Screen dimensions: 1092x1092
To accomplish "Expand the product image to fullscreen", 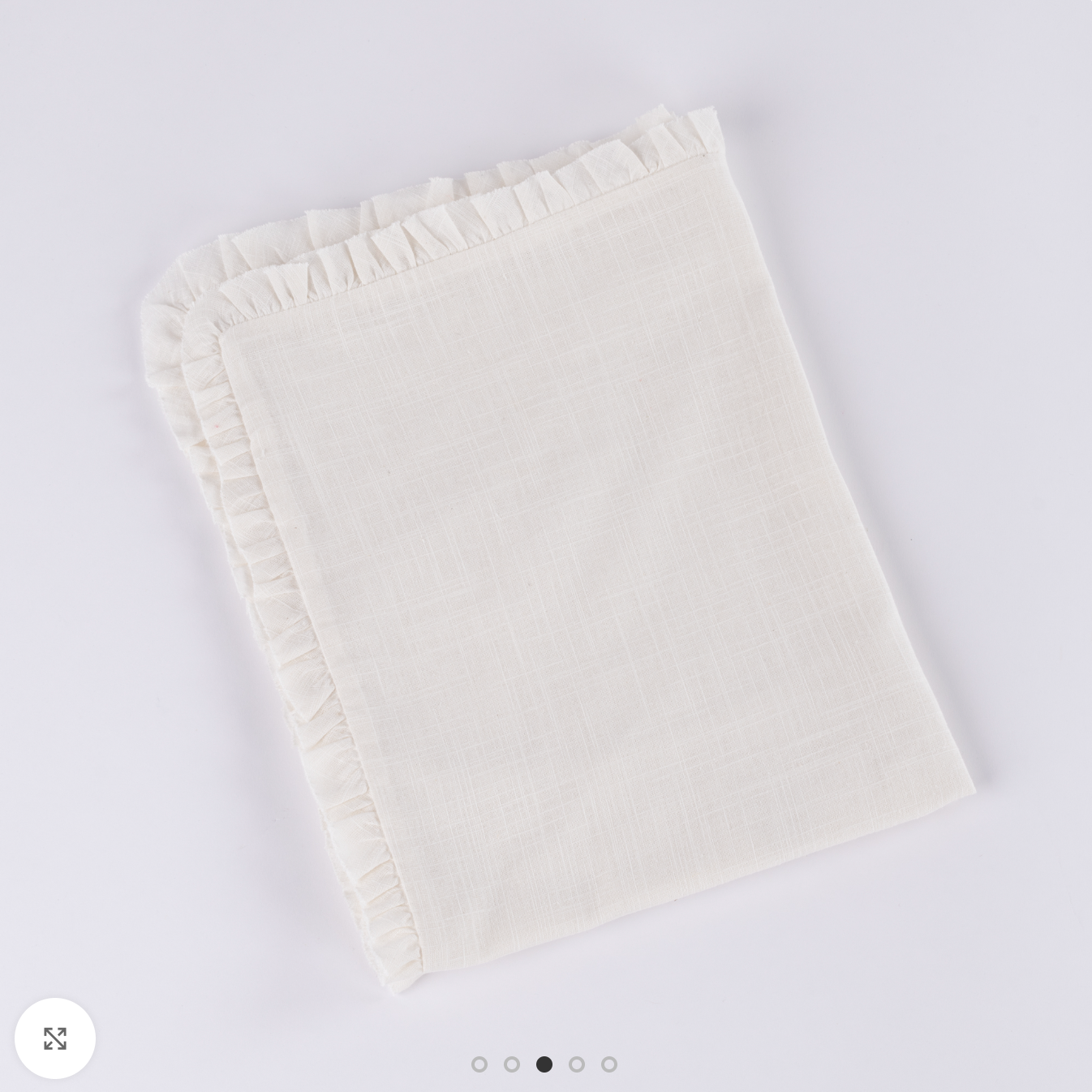I will [55, 1038].
